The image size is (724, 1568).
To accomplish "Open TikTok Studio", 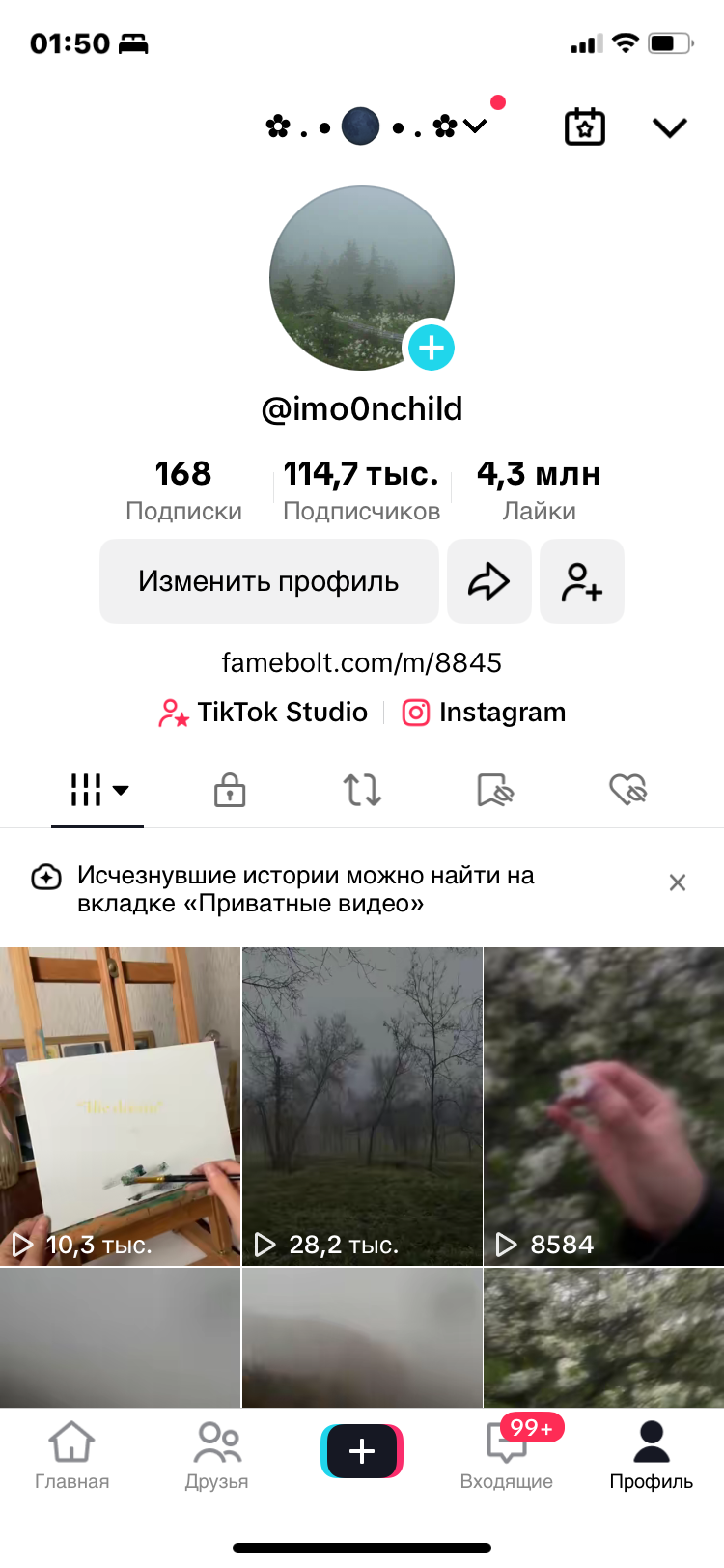I will click(x=264, y=713).
